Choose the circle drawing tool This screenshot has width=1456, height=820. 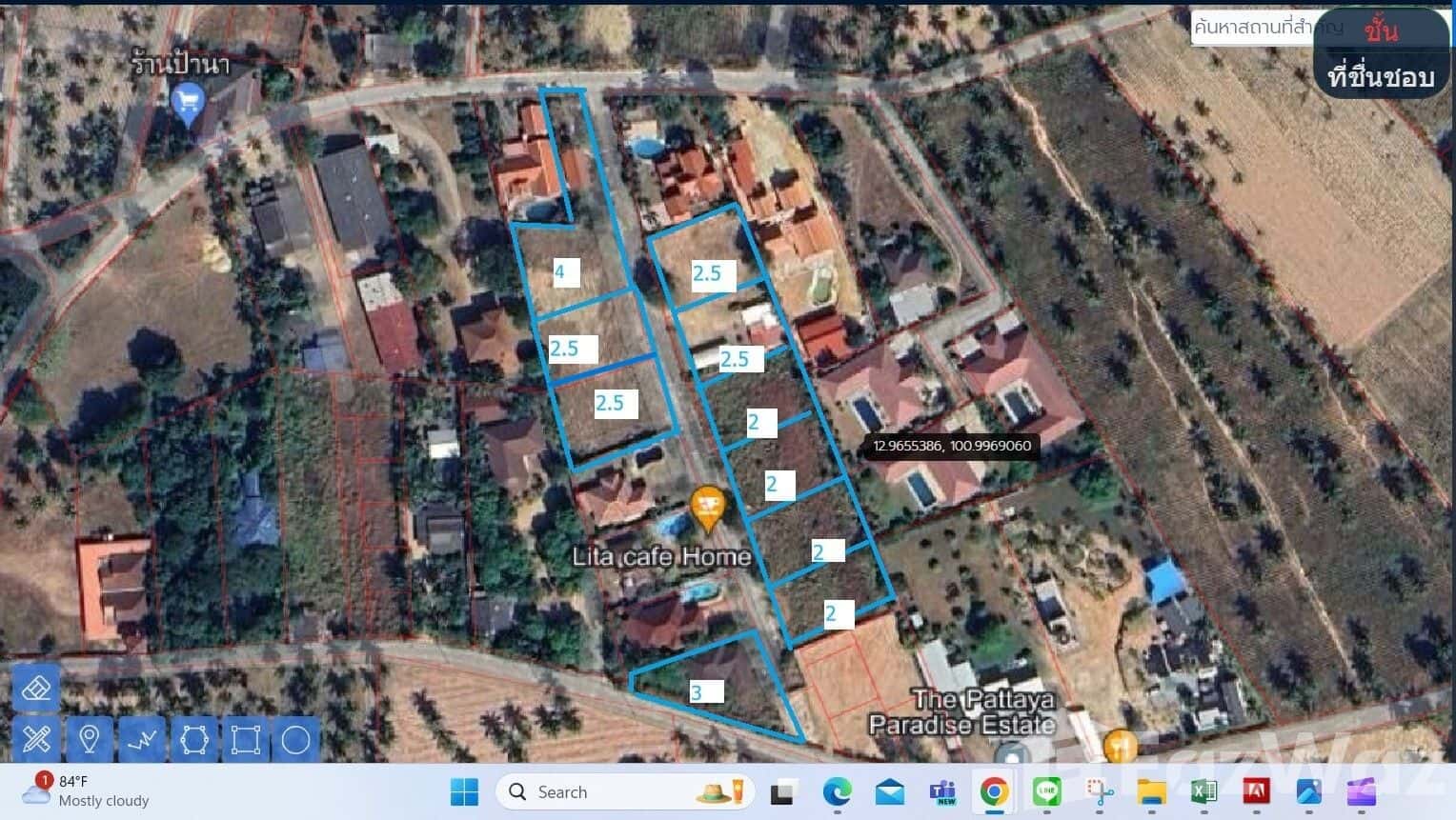296,739
